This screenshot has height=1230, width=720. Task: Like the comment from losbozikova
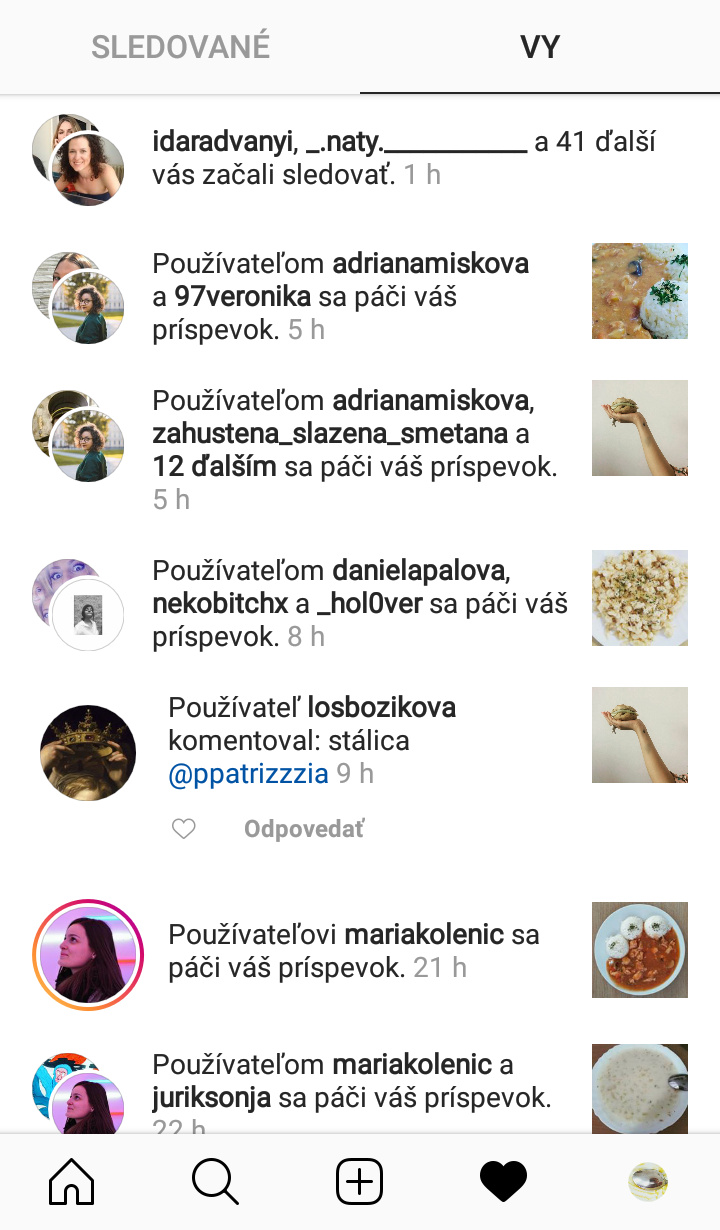coord(184,829)
